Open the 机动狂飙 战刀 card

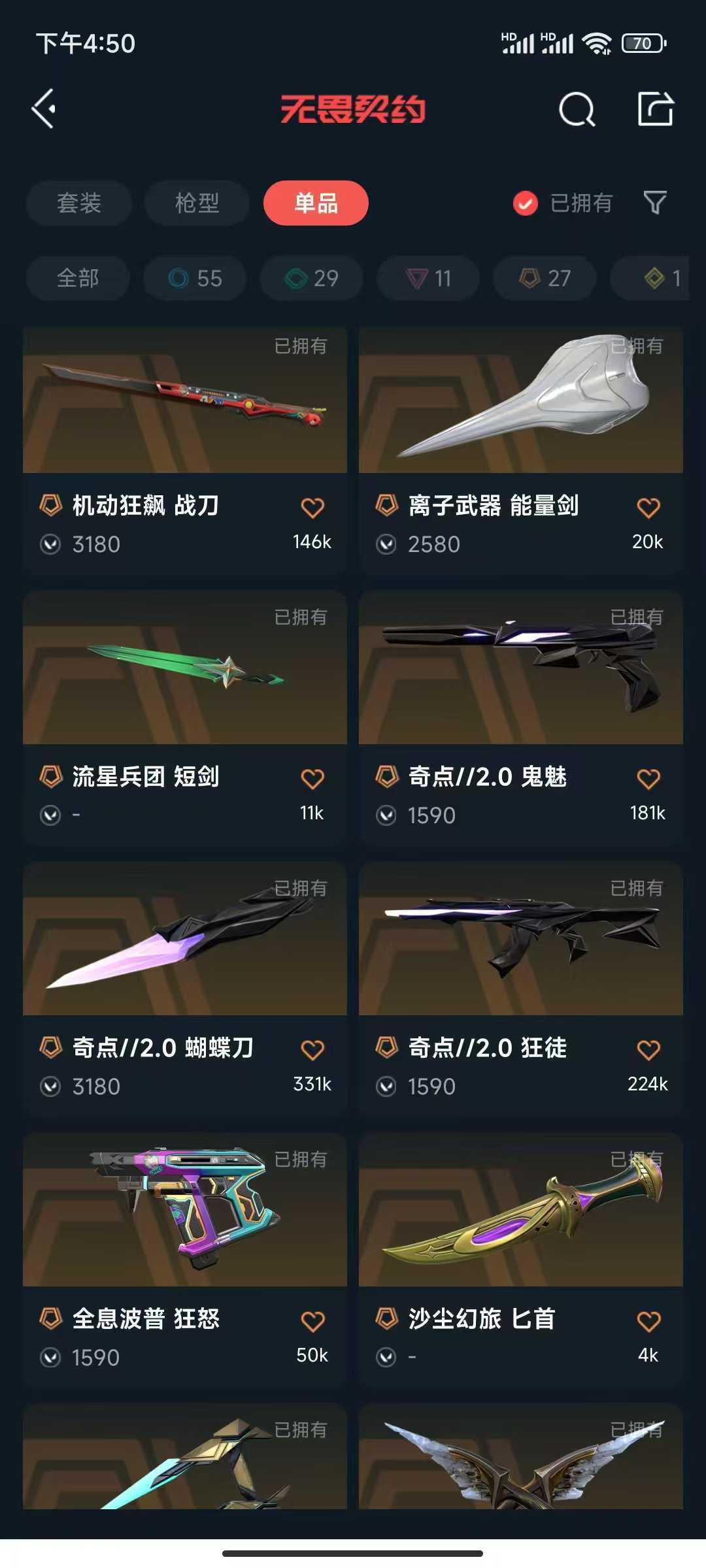coord(185,450)
